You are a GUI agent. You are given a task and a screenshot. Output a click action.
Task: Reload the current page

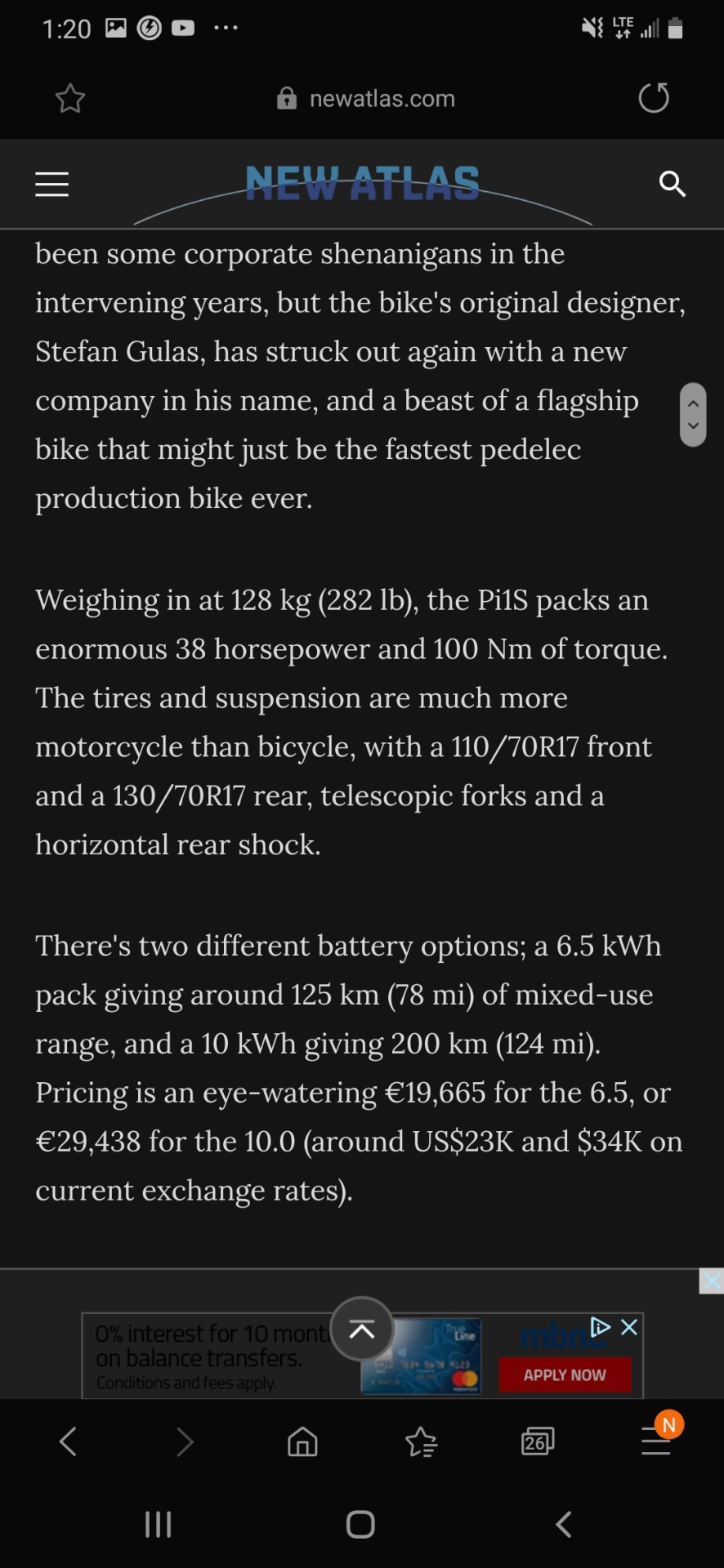point(653,98)
